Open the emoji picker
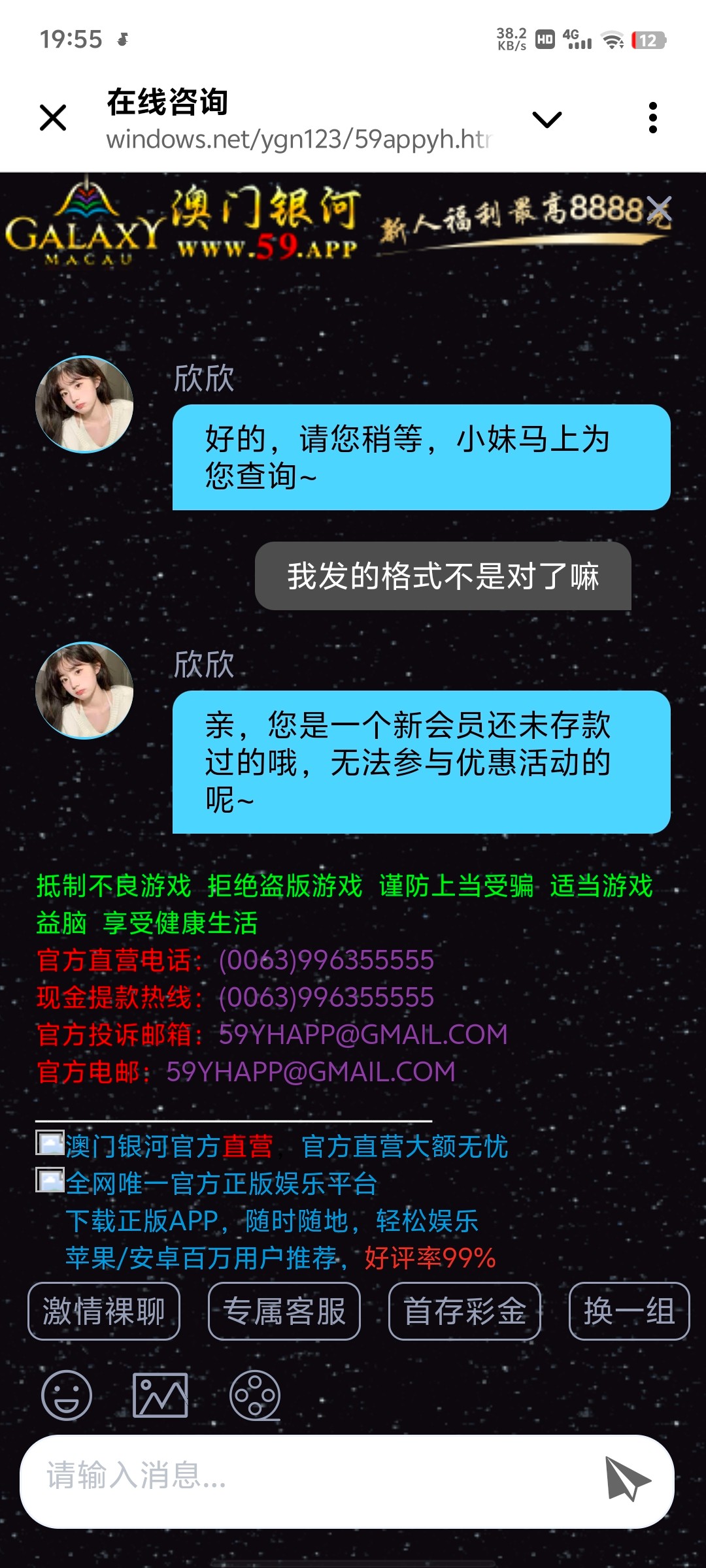Viewport: 706px width, 1568px height. coord(67,1395)
